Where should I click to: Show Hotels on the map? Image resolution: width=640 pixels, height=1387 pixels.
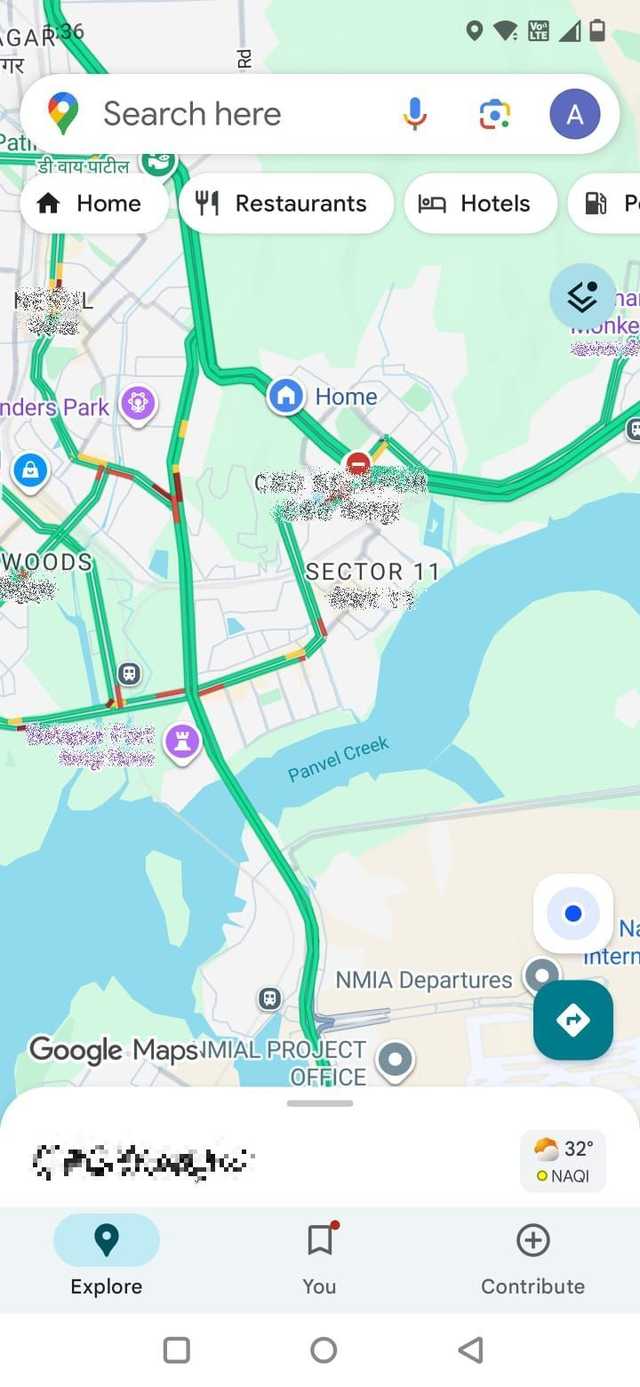[x=480, y=203]
